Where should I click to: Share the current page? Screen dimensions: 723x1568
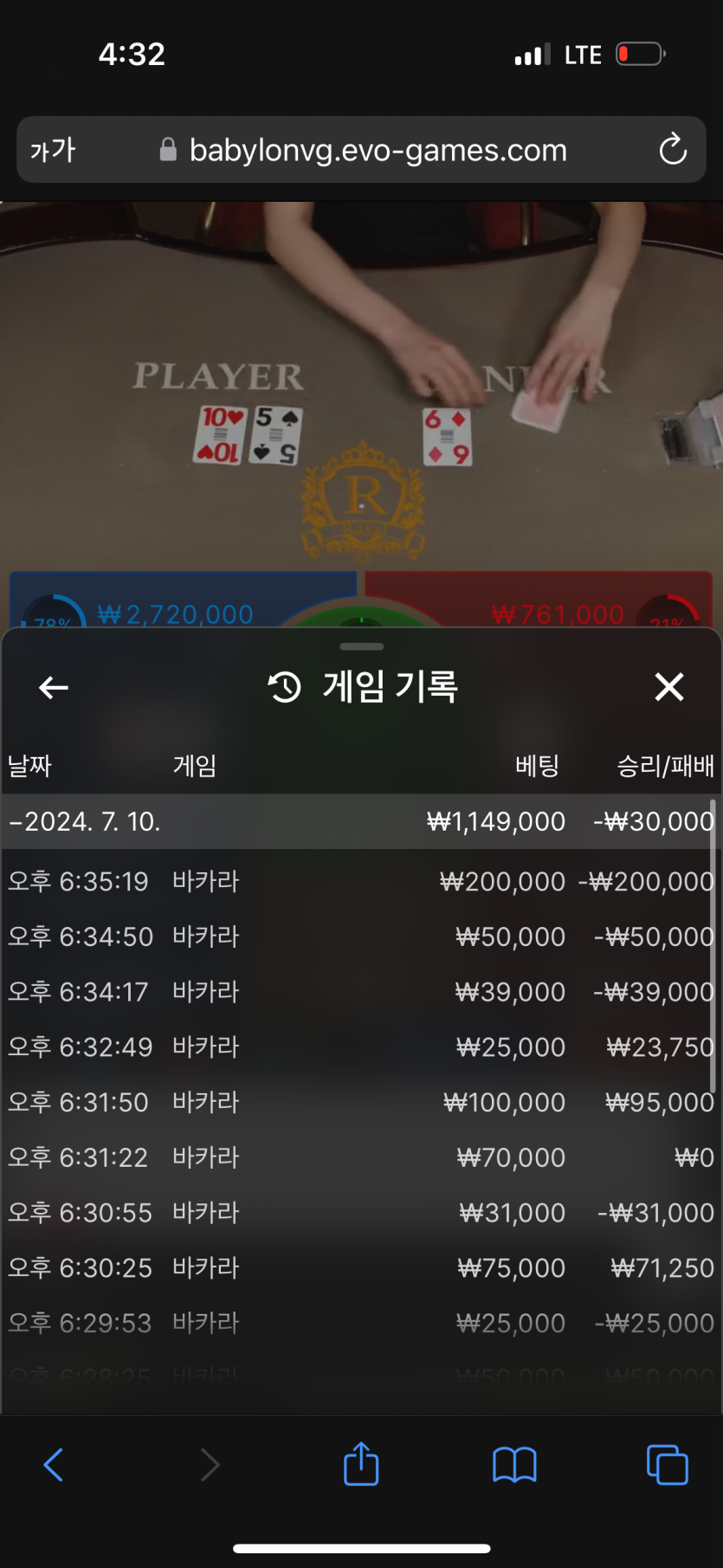point(361,1465)
